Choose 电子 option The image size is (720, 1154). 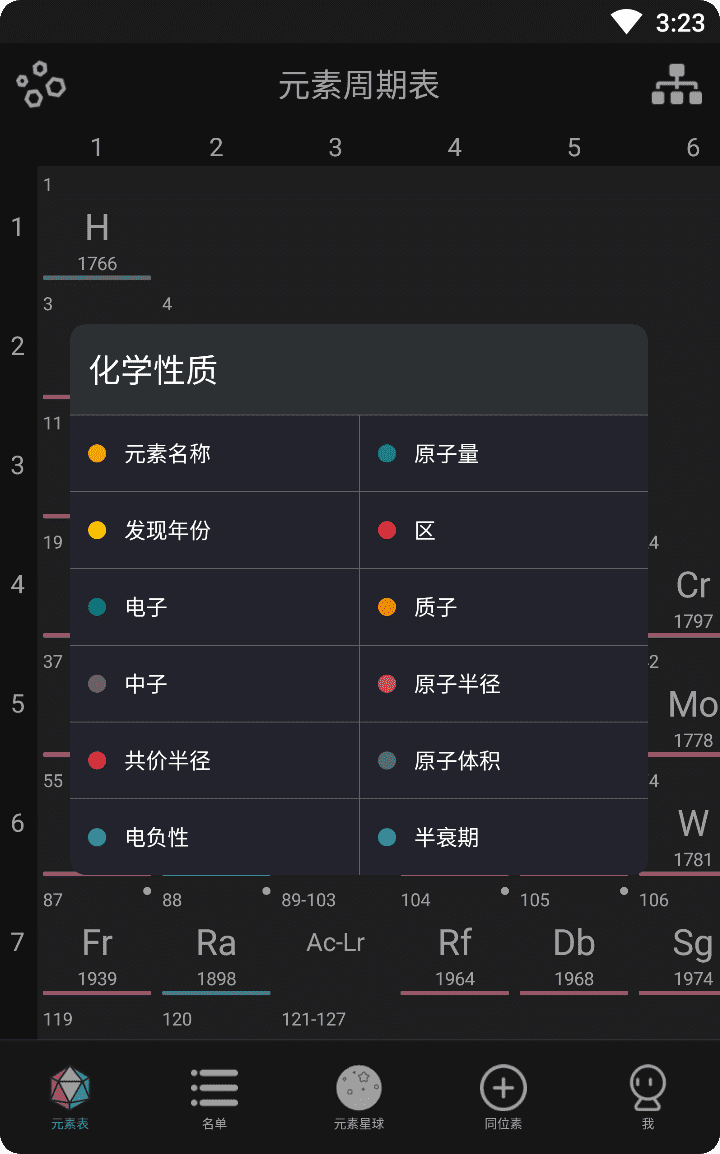214,606
